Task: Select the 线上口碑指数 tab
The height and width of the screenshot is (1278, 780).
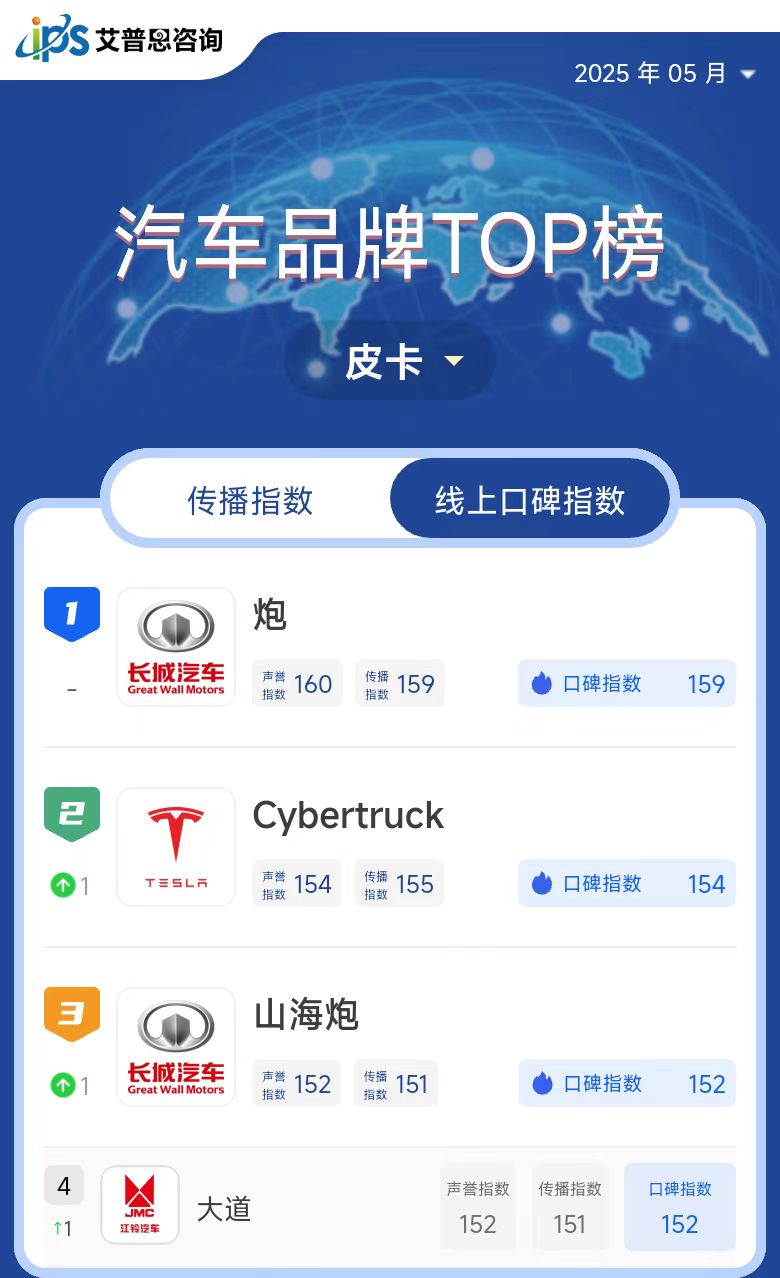Action: click(x=529, y=500)
